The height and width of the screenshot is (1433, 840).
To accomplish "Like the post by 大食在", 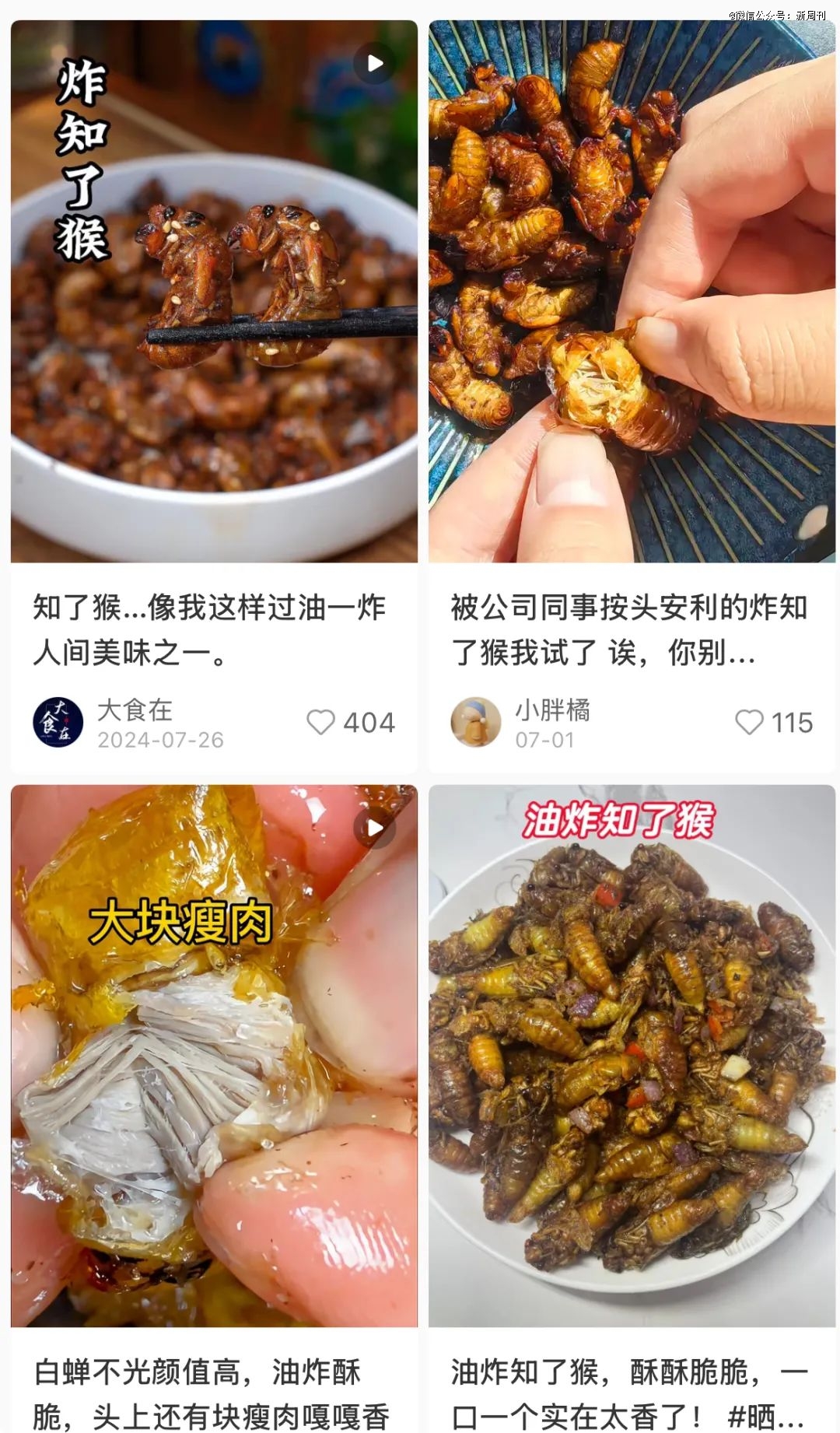I will tap(320, 723).
